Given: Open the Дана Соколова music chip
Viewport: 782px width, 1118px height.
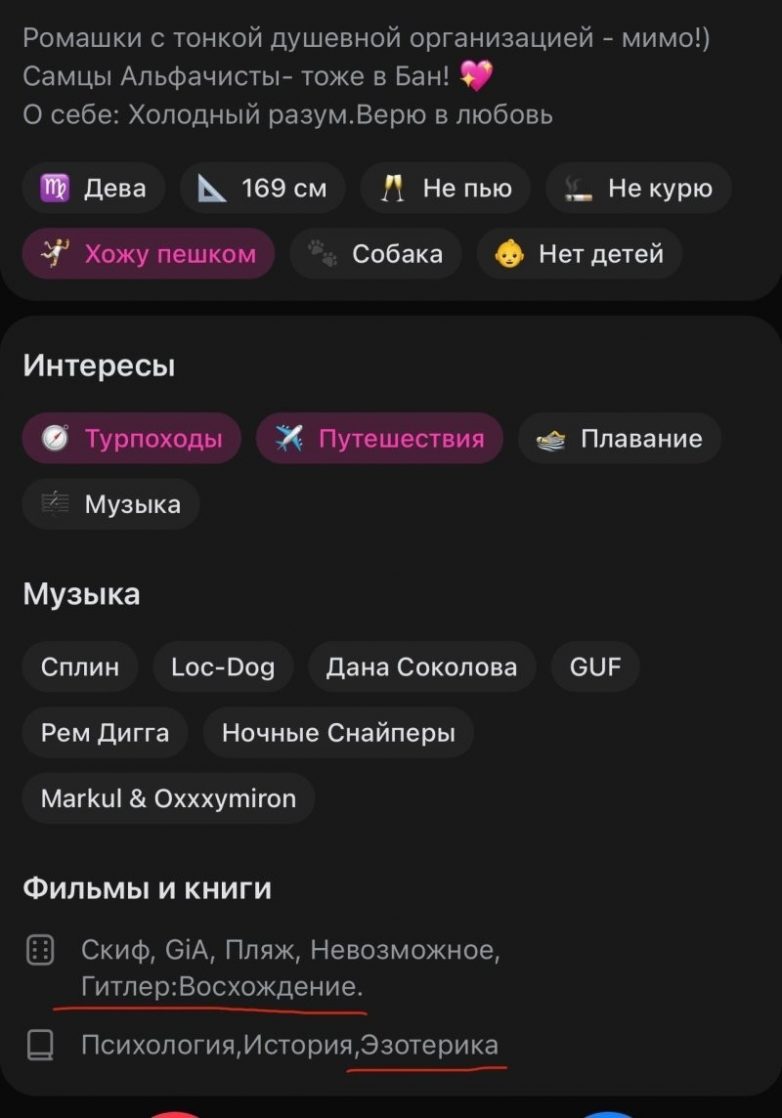Looking at the screenshot, I should point(421,667).
